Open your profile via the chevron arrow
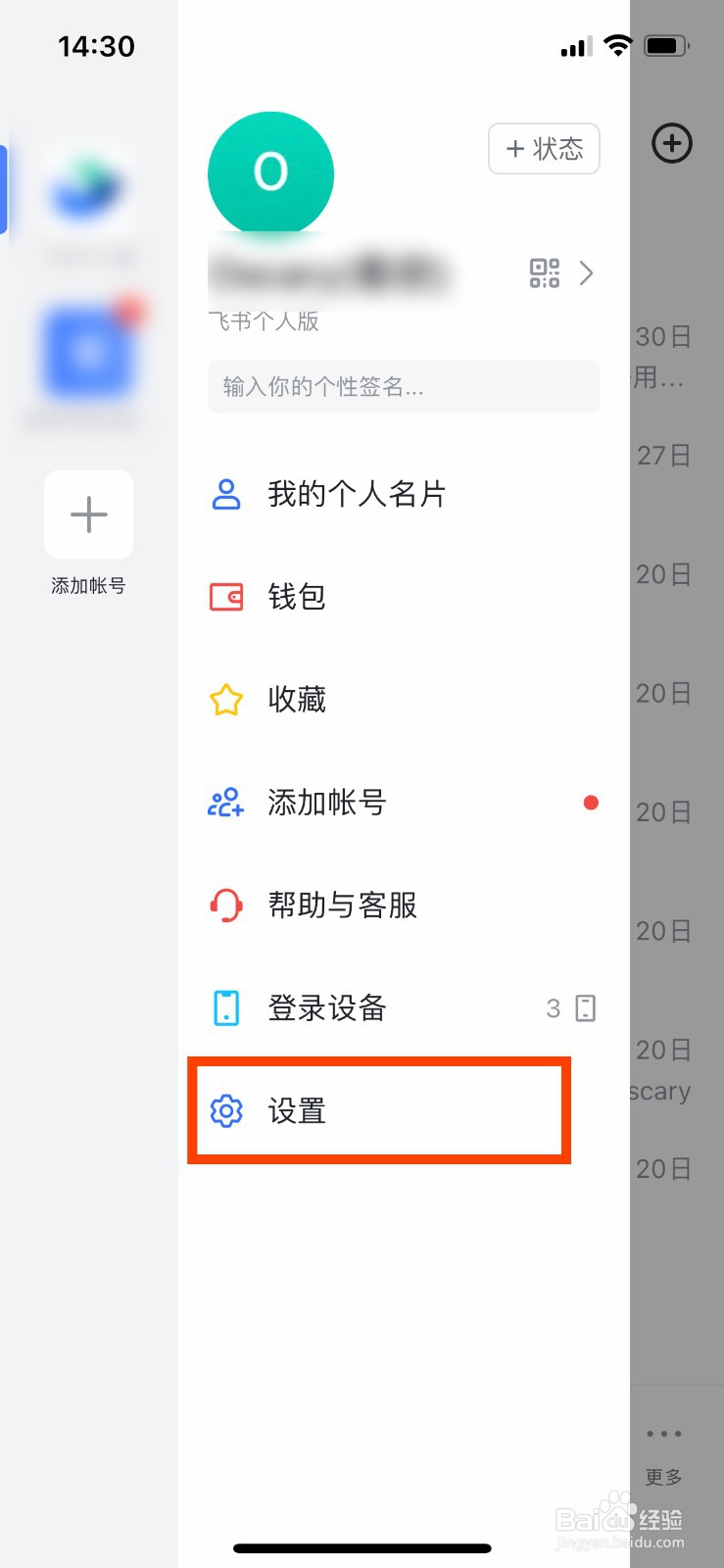Image resolution: width=724 pixels, height=1568 pixels. (x=587, y=273)
